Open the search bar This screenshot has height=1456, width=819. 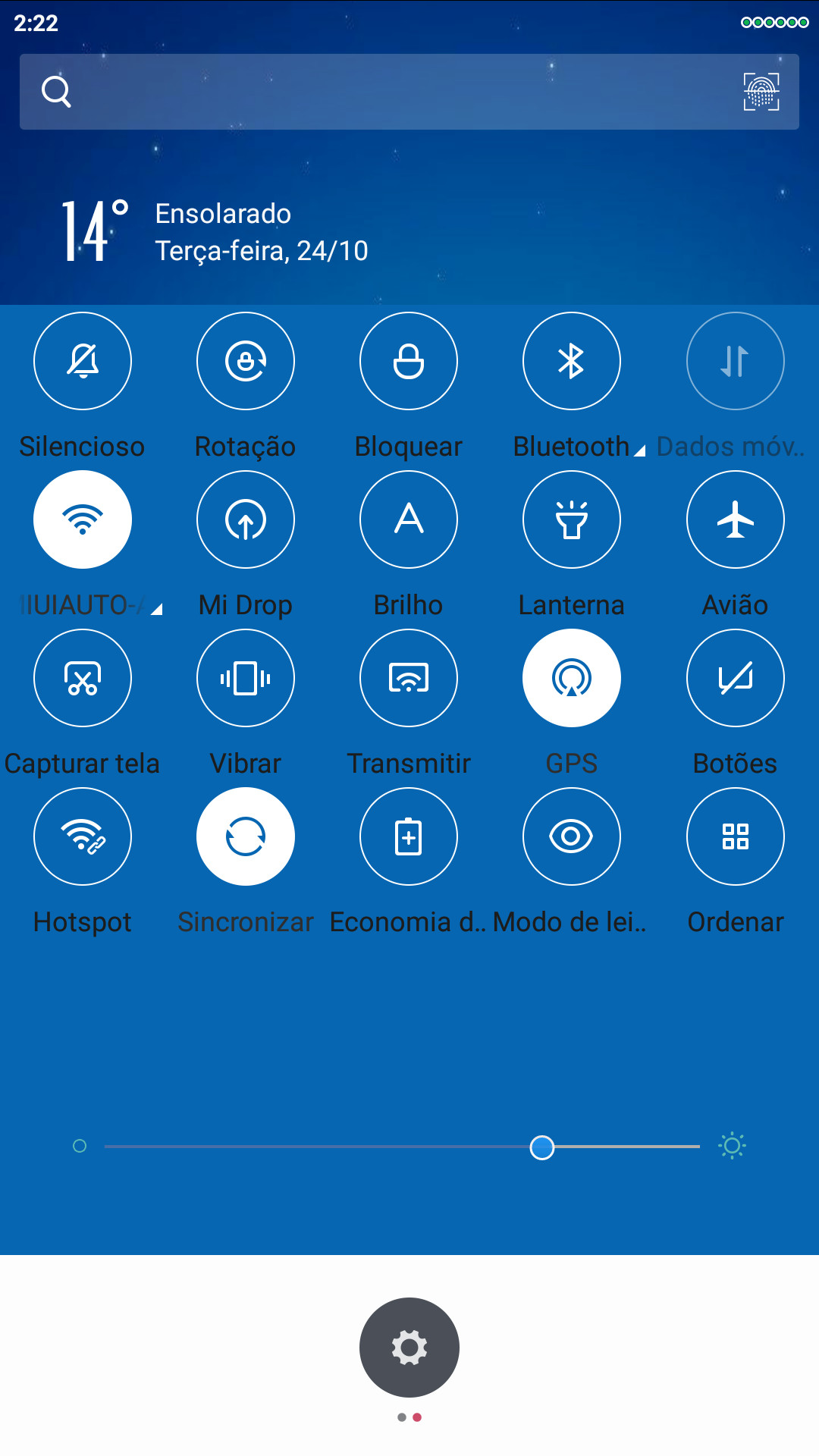pyautogui.click(x=409, y=92)
